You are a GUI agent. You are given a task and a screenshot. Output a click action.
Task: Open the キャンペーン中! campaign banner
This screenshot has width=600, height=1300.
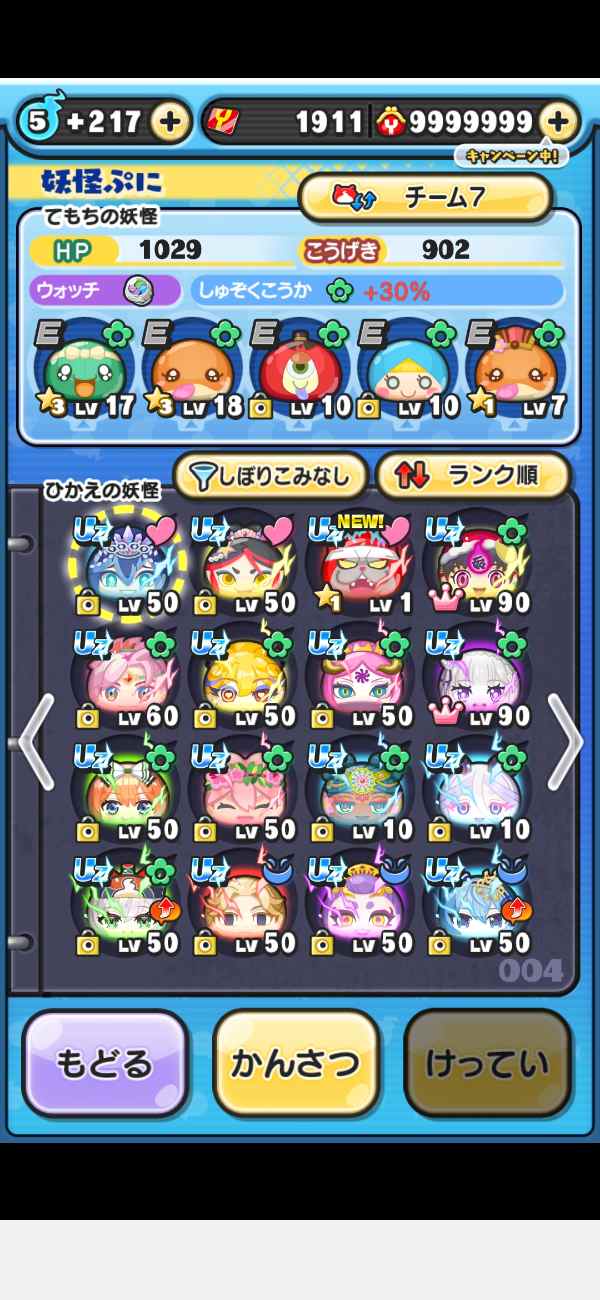(x=511, y=155)
